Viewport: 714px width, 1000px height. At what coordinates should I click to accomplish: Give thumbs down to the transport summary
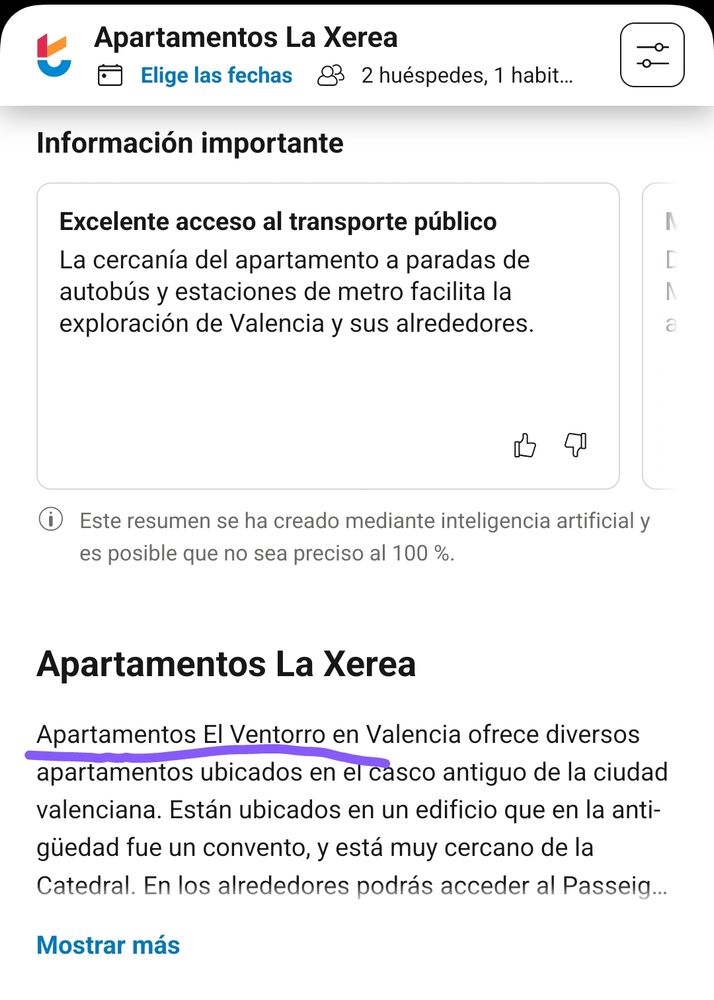576,445
